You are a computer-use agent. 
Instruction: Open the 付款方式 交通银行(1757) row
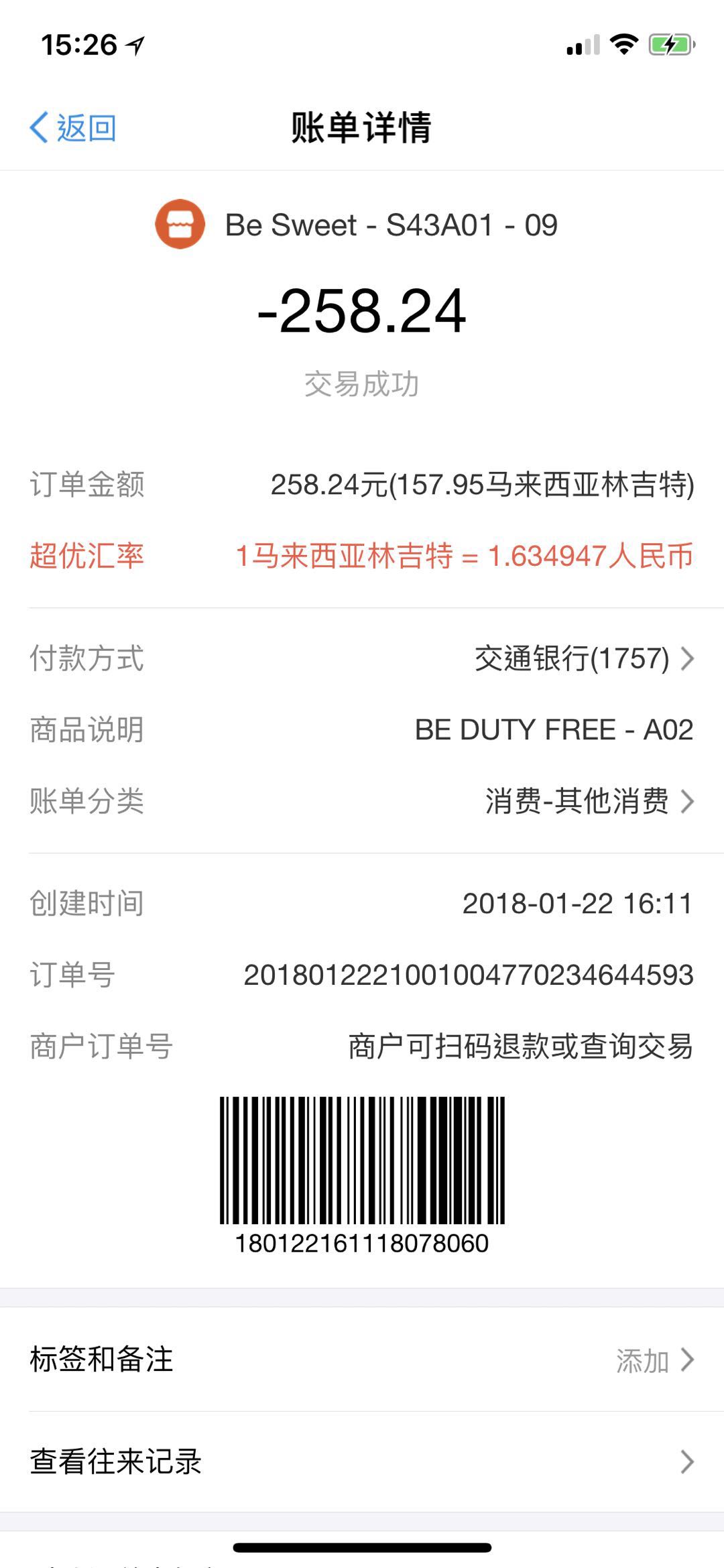point(583,658)
